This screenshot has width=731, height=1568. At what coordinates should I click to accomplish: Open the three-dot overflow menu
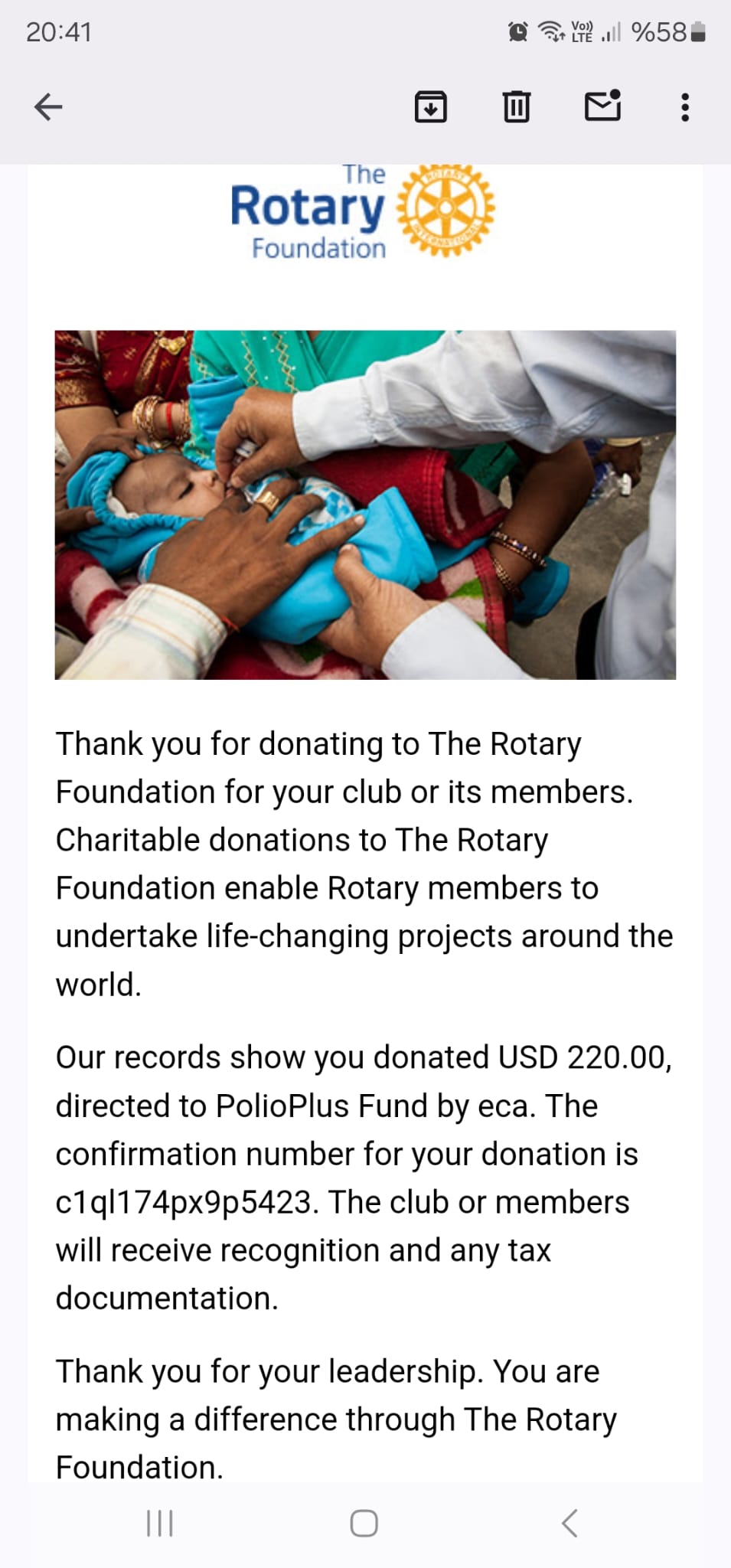point(685,107)
